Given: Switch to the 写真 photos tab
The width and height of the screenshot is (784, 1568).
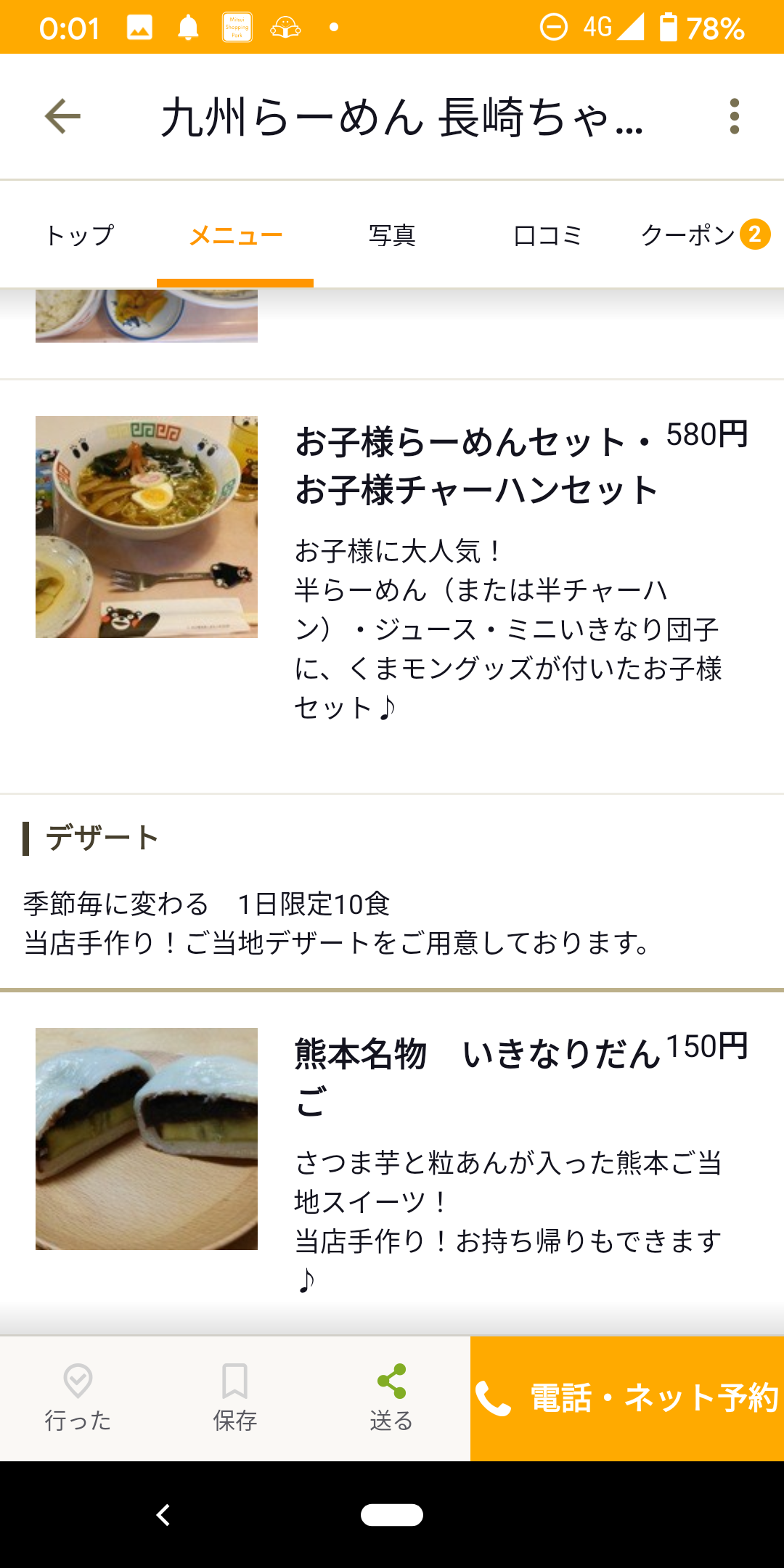Looking at the screenshot, I should [x=392, y=234].
